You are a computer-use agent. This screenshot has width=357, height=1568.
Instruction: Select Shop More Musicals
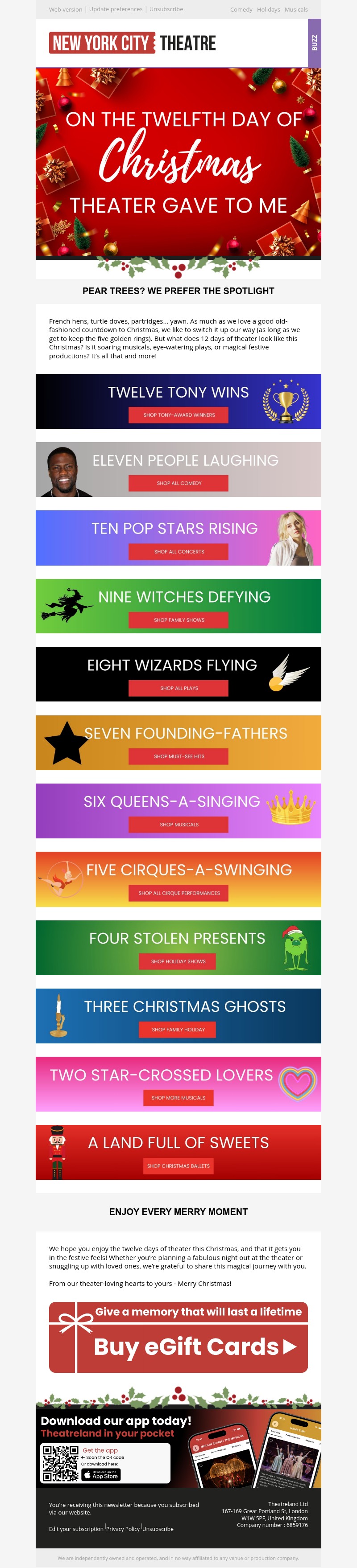[x=178, y=1097]
